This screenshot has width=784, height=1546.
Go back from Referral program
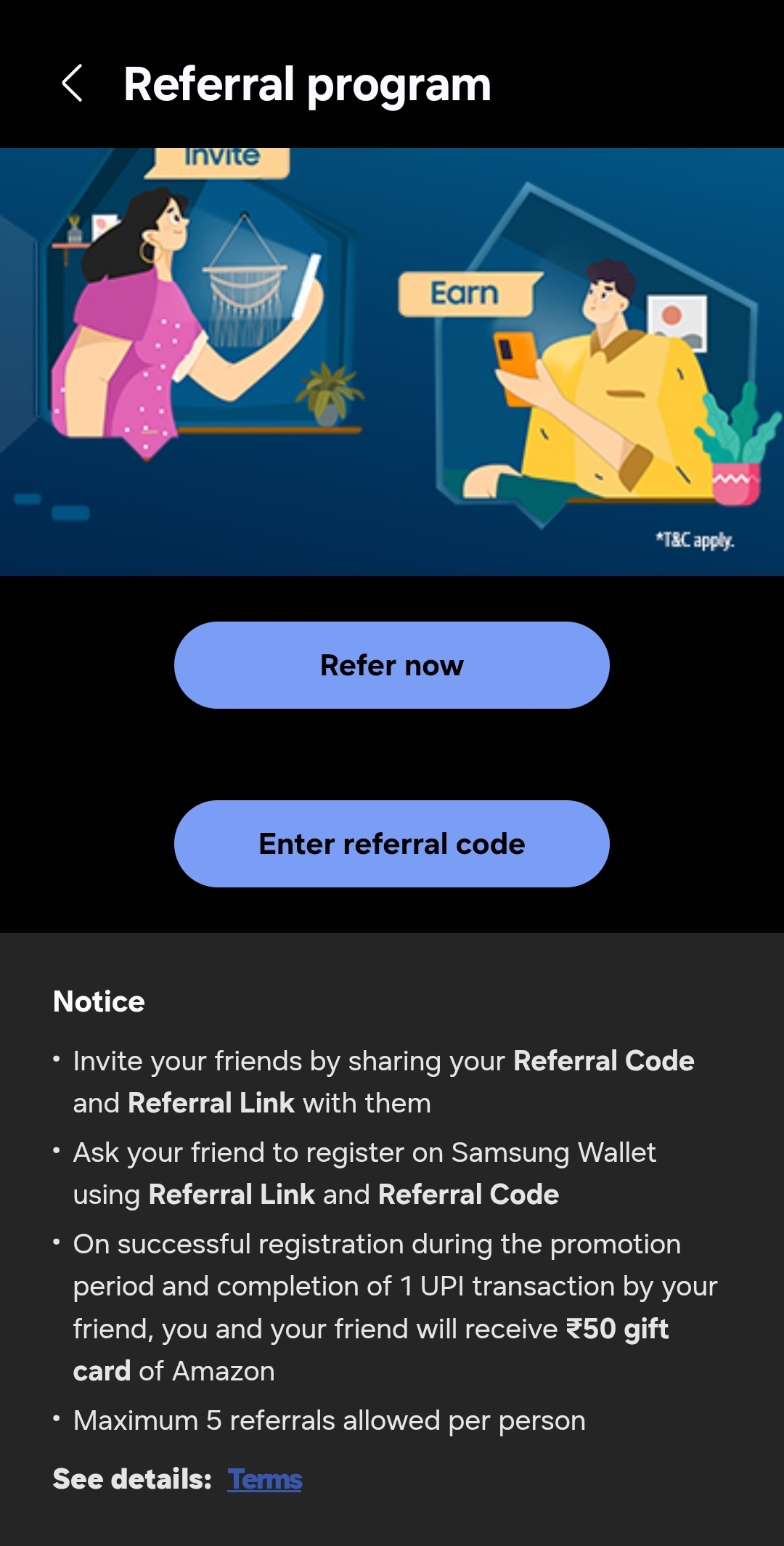point(72,84)
